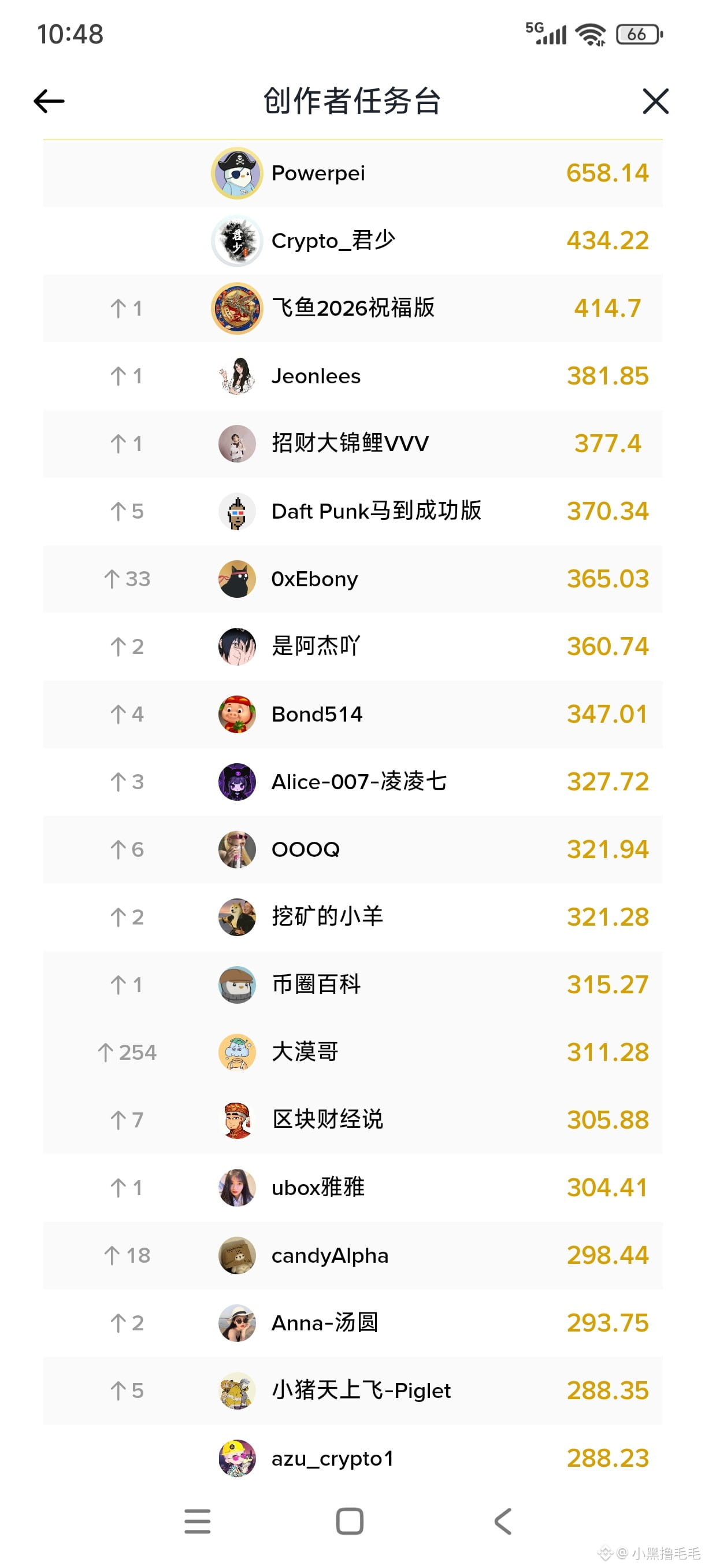Image resolution: width=705 pixels, height=1568 pixels.
Task: Open the OOOQ row
Action: click(305, 849)
